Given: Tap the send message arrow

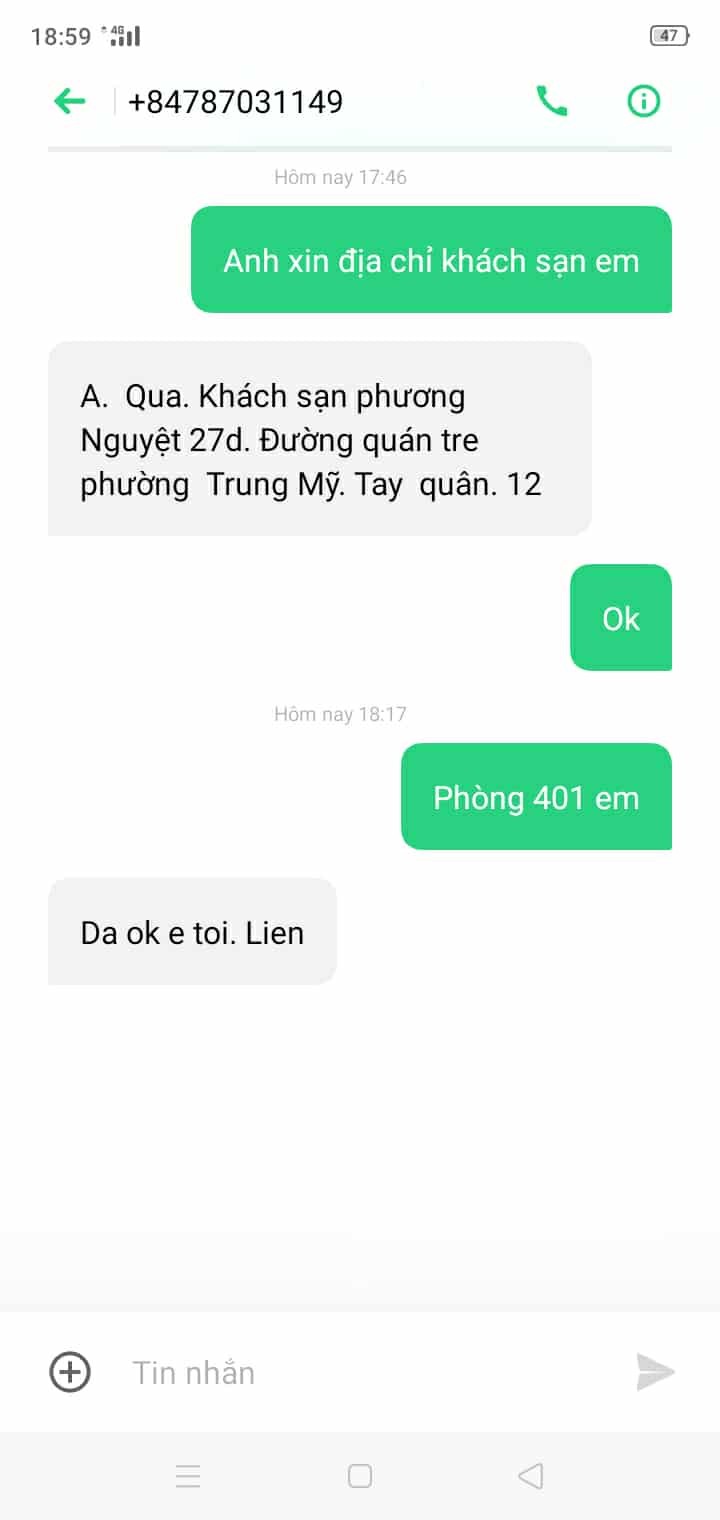Looking at the screenshot, I should (x=655, y=1372).
